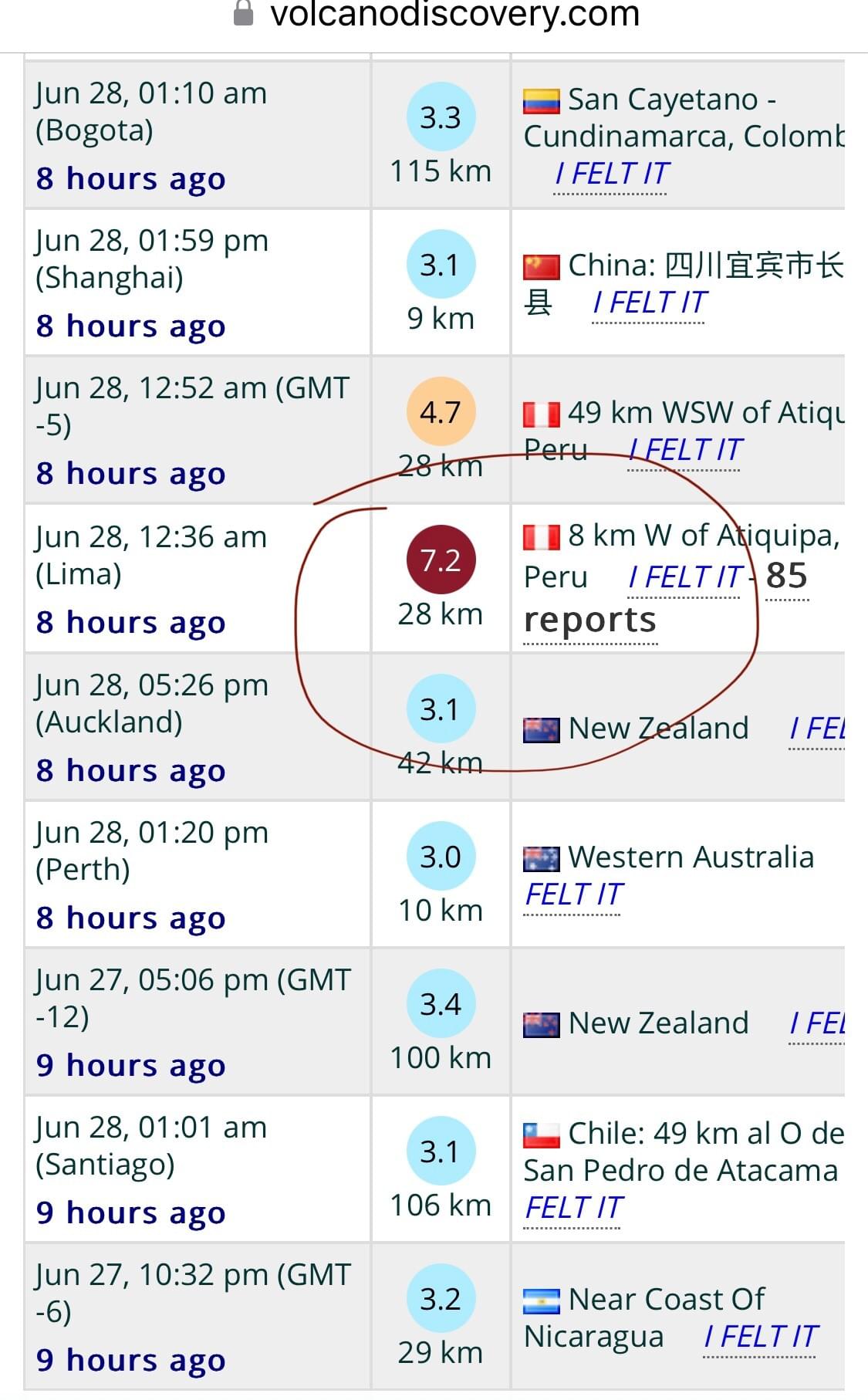
Task: Report feeling the Western Australia quake
Action: tap(572, 895)
